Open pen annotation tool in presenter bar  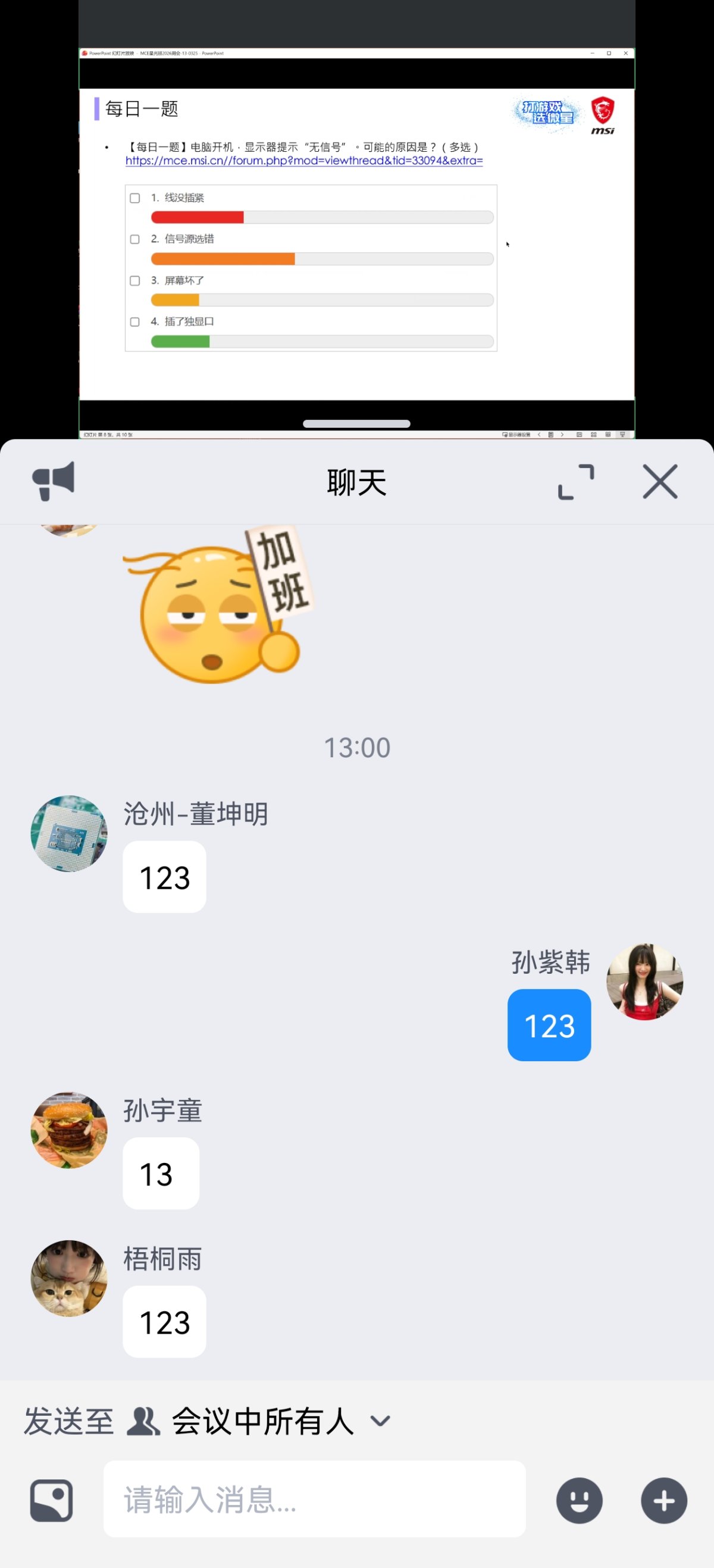click(552, 435)
